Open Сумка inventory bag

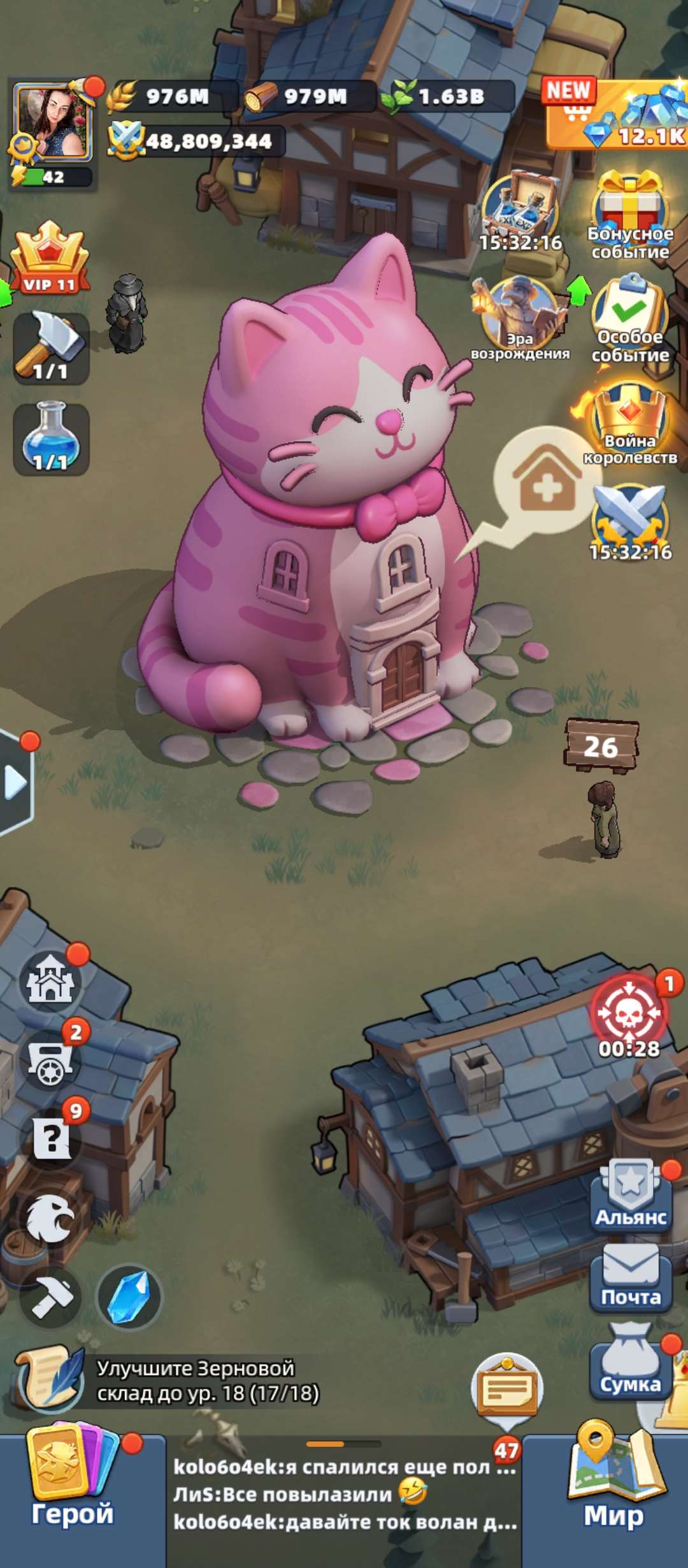(x=631, y=1362)
